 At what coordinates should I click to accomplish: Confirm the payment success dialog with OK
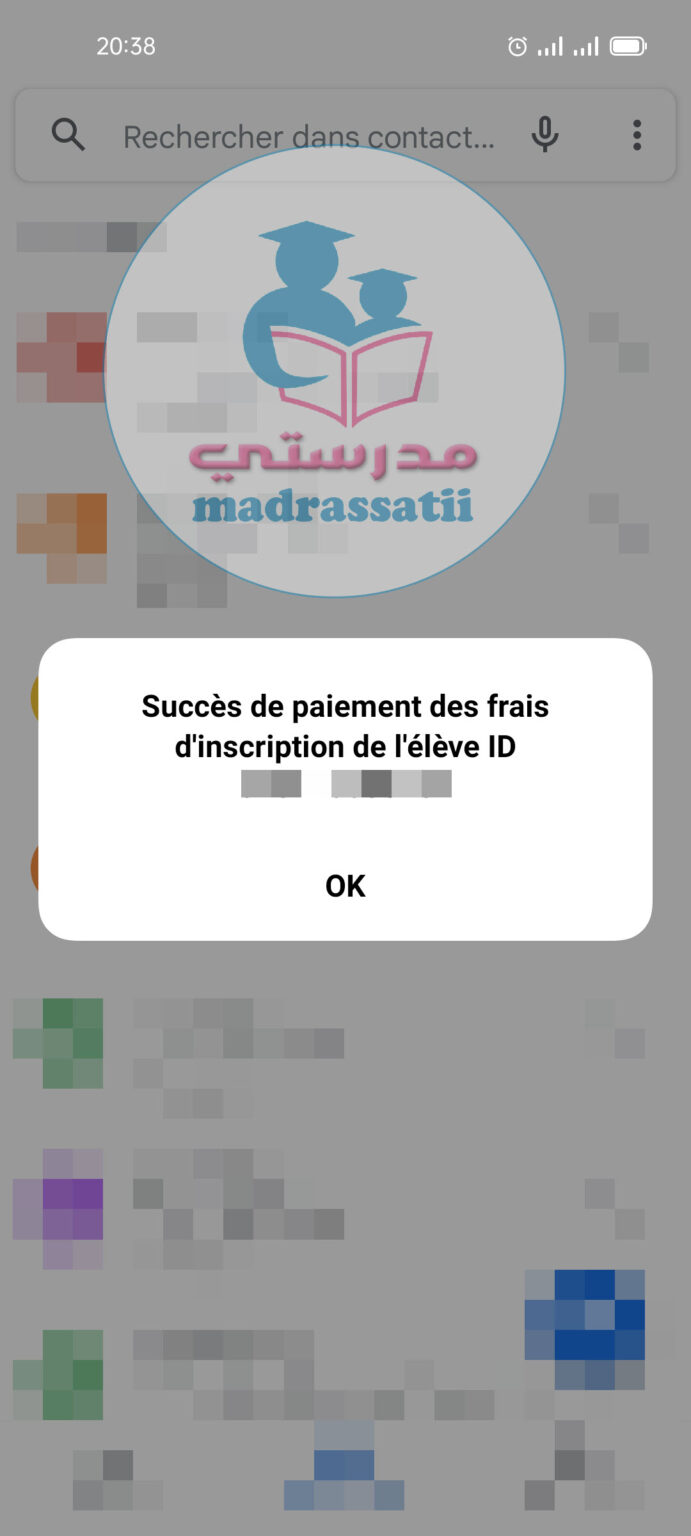(x=345, y=886)
